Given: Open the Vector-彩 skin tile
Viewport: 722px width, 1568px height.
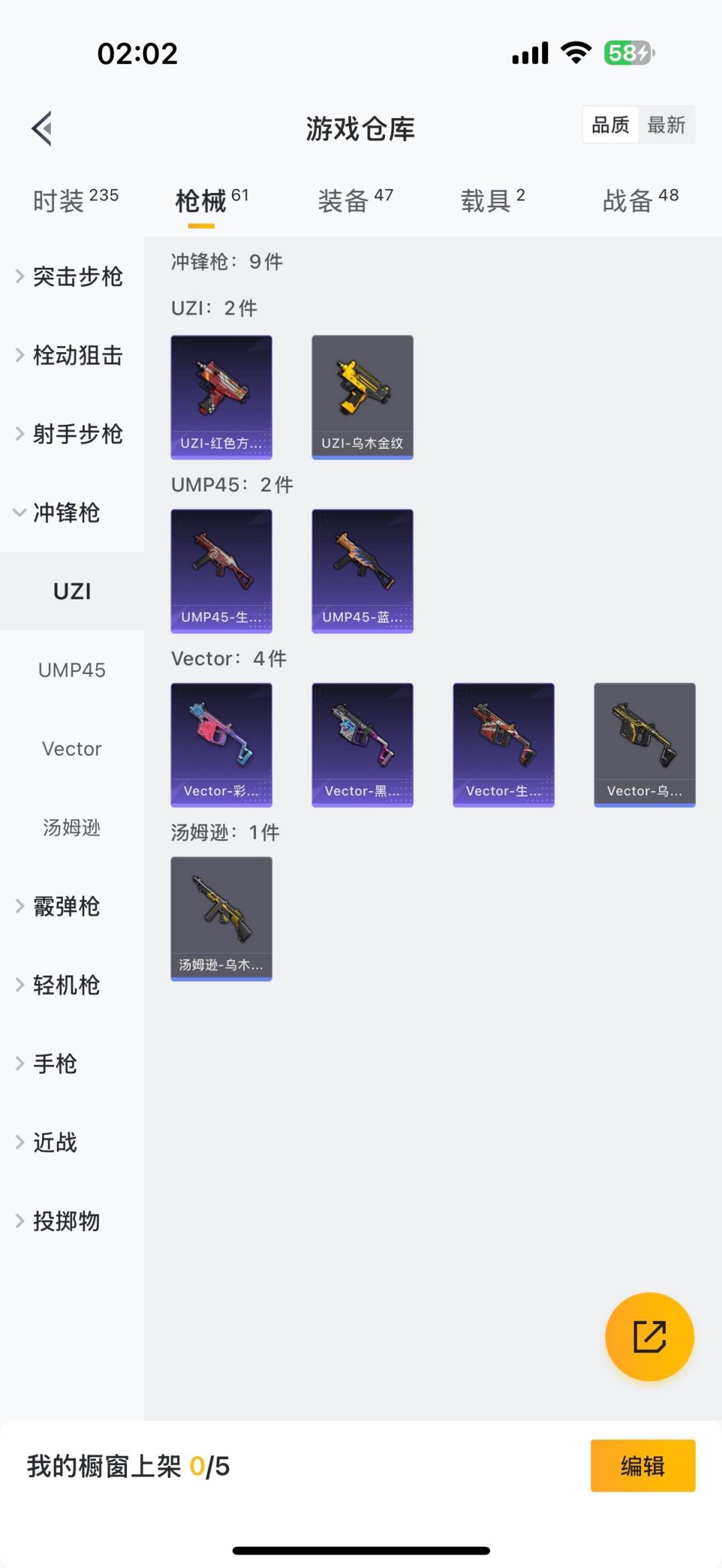Looking at the screenshot, I should (221, 744).
